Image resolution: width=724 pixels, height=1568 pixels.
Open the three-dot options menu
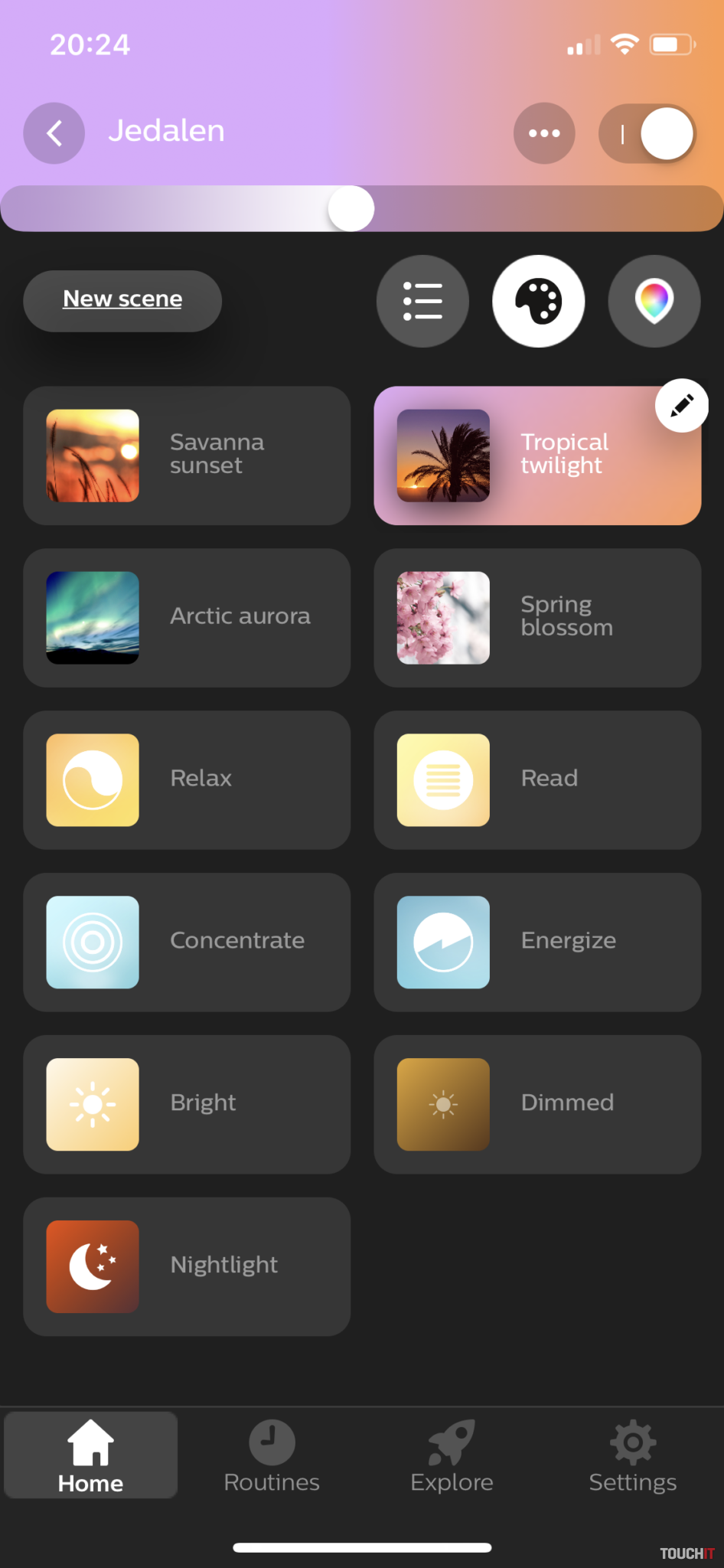(x=544, y=133)
